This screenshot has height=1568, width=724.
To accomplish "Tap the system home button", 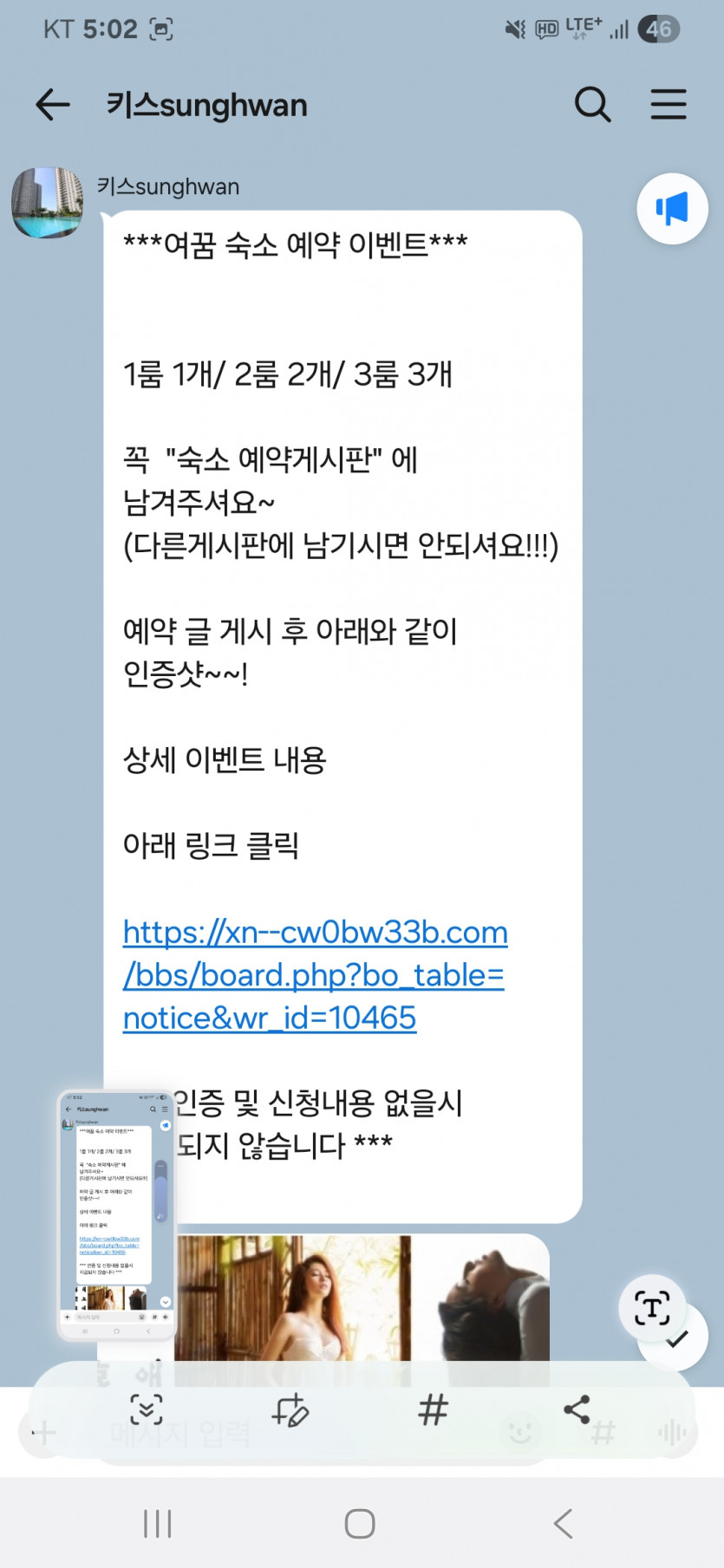I will click(x=360, y=1523).
